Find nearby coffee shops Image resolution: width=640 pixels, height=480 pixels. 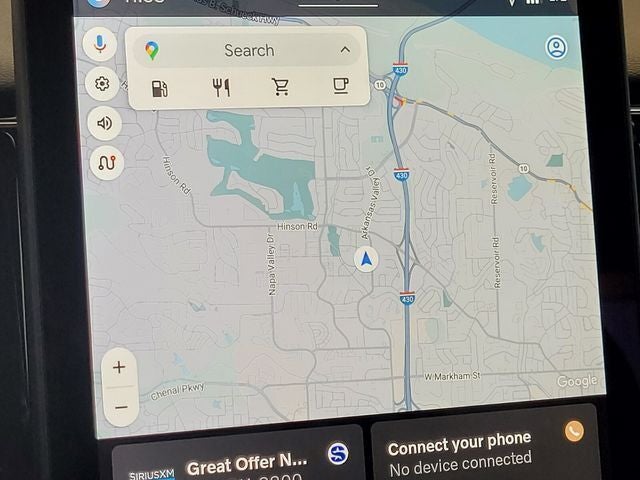click(x=341, y=86)
